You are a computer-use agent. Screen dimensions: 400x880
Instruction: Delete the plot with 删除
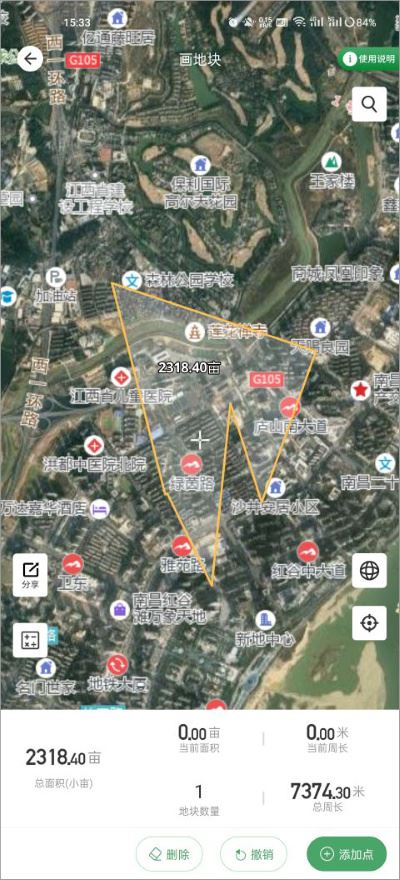pos(169,855)
